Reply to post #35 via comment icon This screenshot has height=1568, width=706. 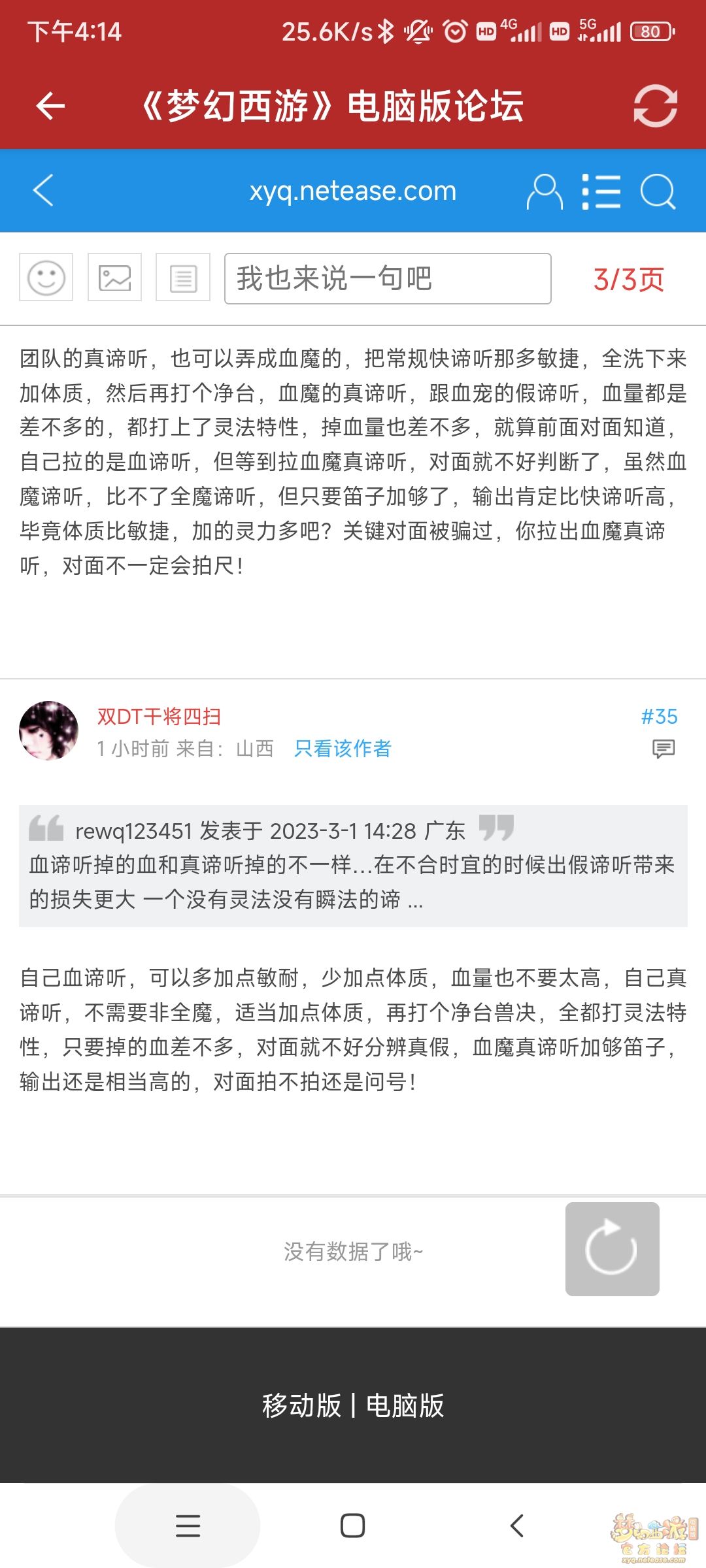(x=663, y=749)
